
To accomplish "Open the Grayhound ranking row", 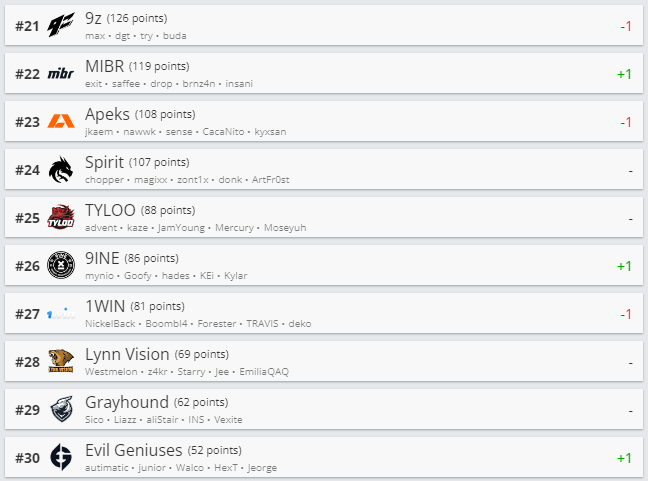I will [323, 409].
